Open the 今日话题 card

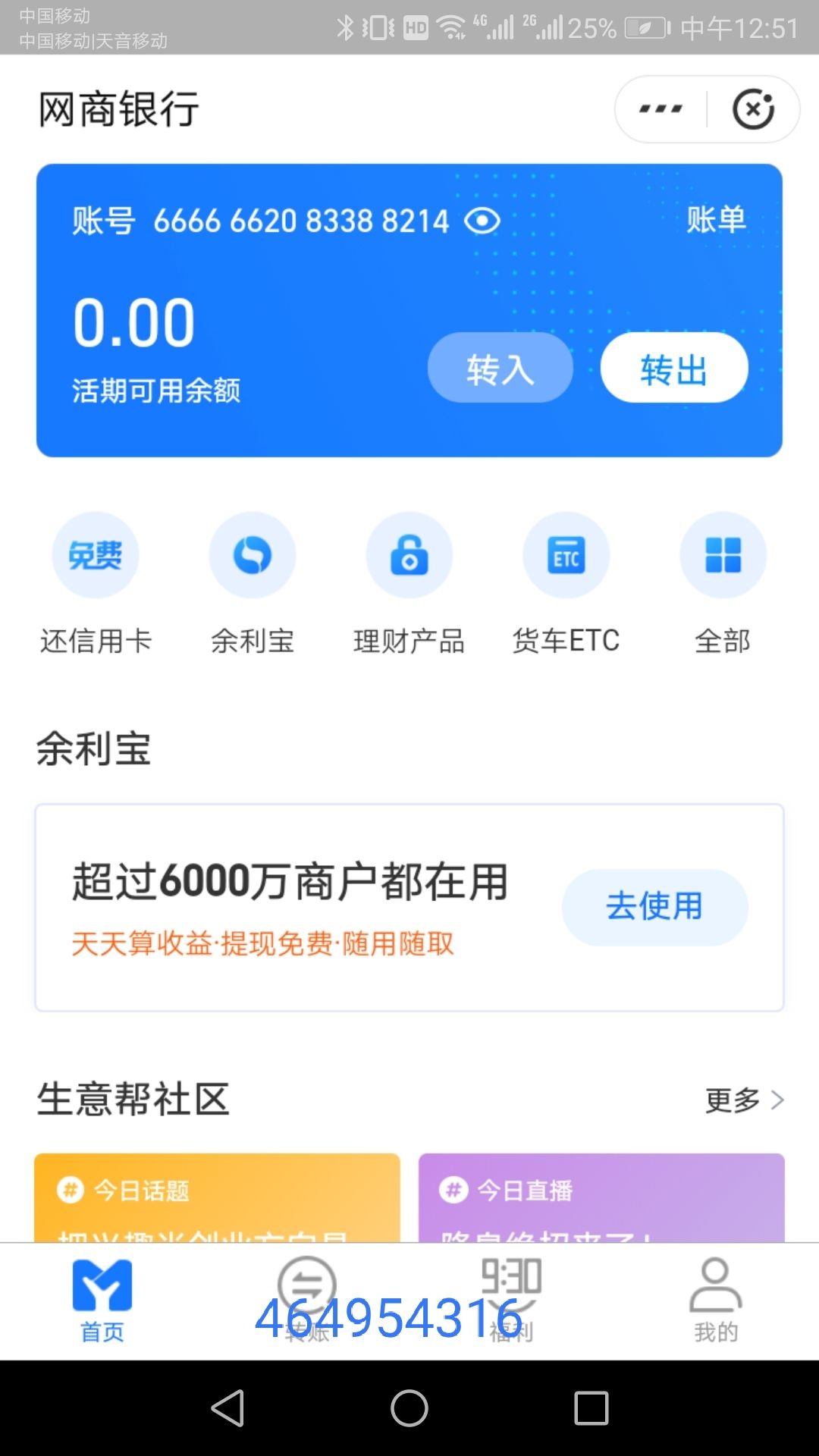pos(217,1197)
